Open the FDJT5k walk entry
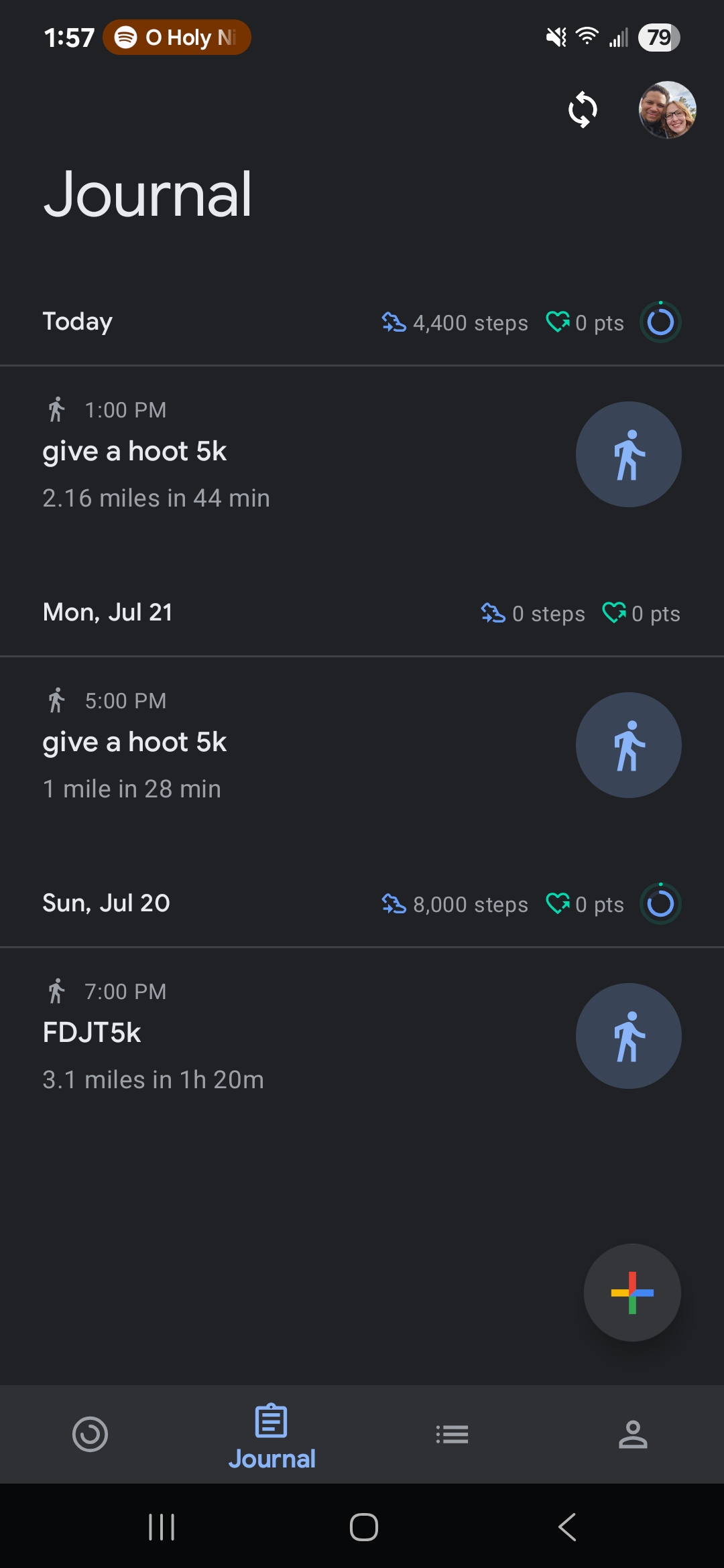Screen dimensions: 724x1568 (x=362, y=1036)
